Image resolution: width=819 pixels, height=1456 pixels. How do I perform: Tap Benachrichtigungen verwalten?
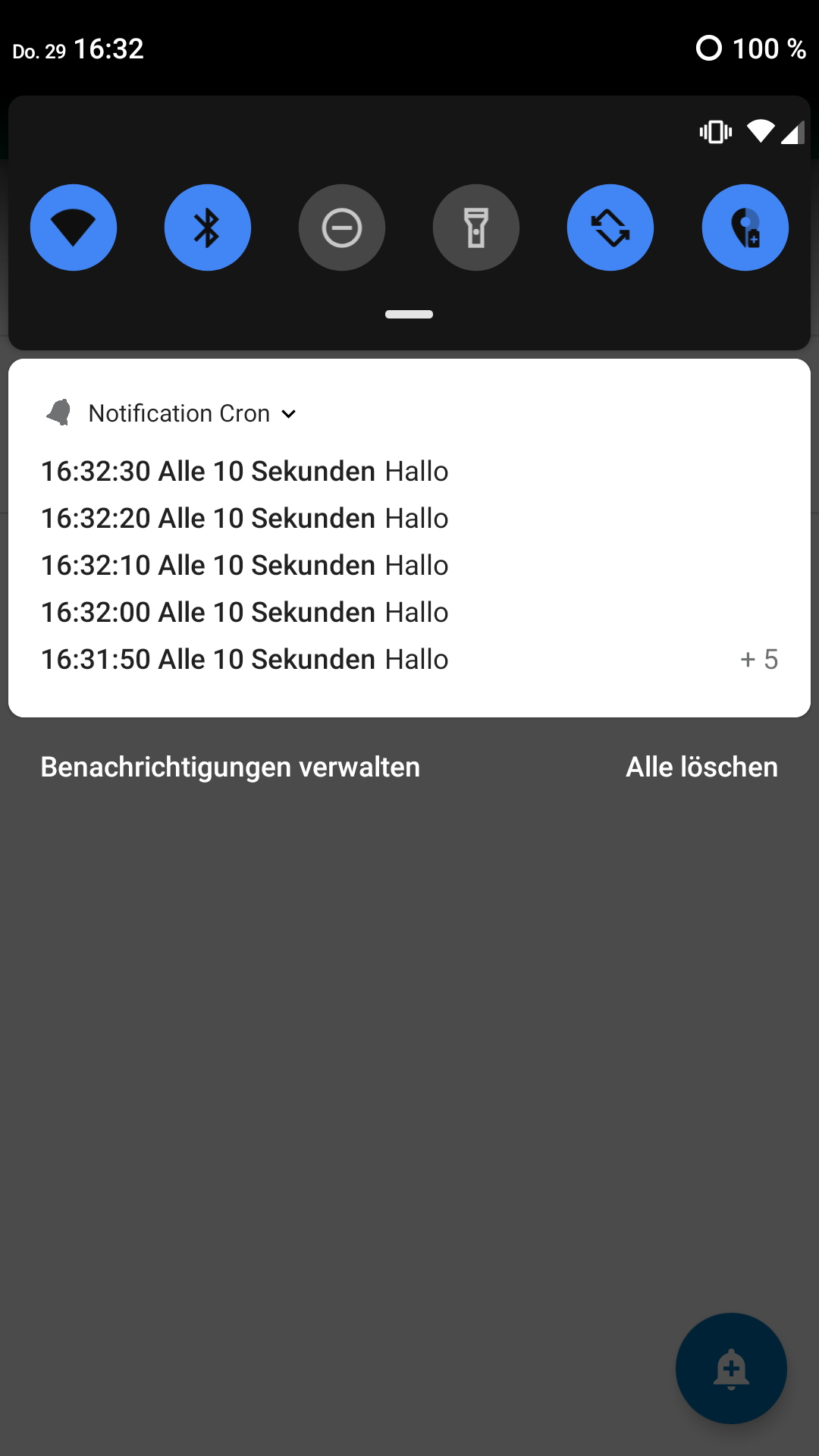pos(230,767)
